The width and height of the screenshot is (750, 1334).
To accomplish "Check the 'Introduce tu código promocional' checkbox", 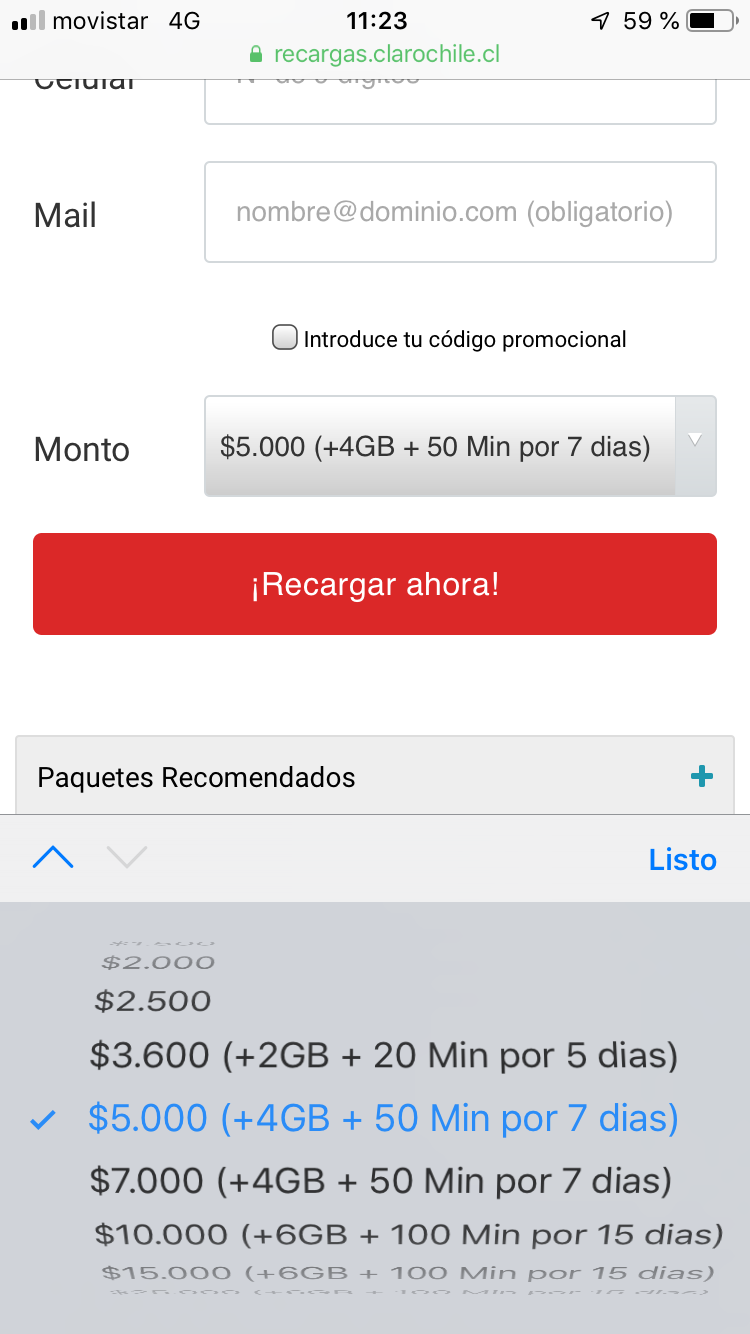I will [x=285, y=337].
